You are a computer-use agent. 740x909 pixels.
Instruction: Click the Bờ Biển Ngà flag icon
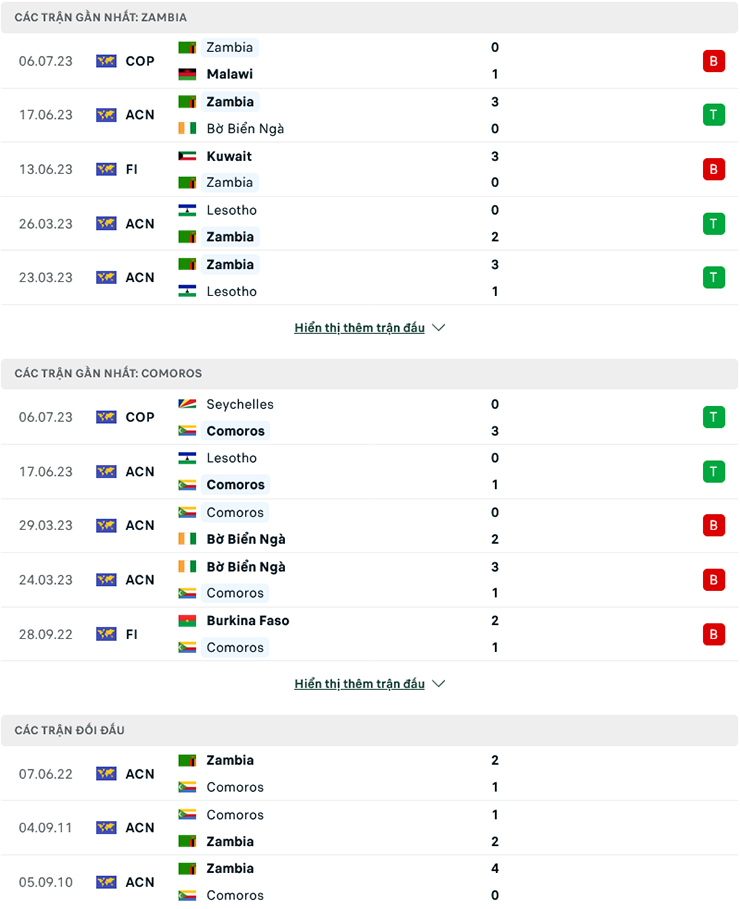point(188,128)
